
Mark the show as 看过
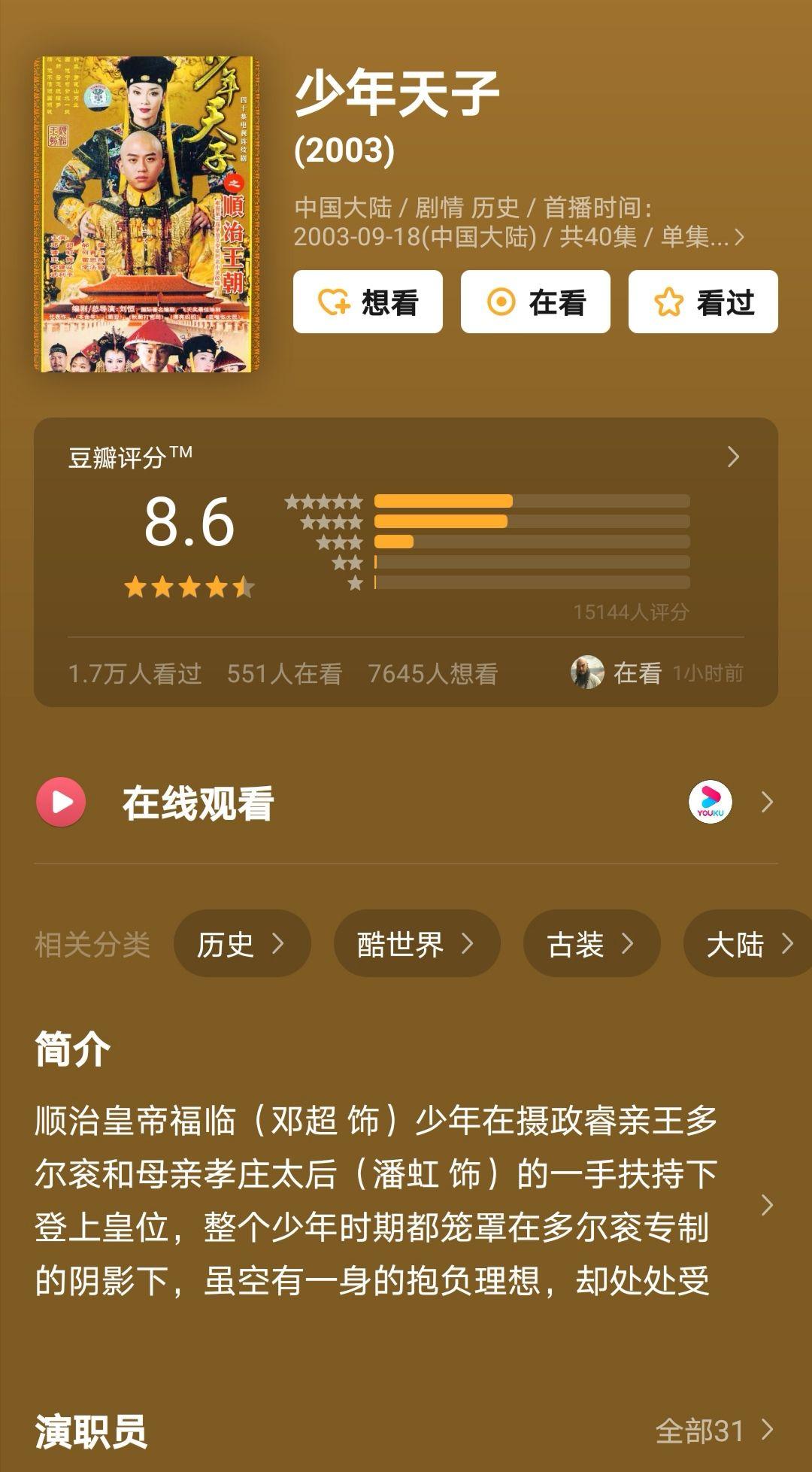coord(703,302)
